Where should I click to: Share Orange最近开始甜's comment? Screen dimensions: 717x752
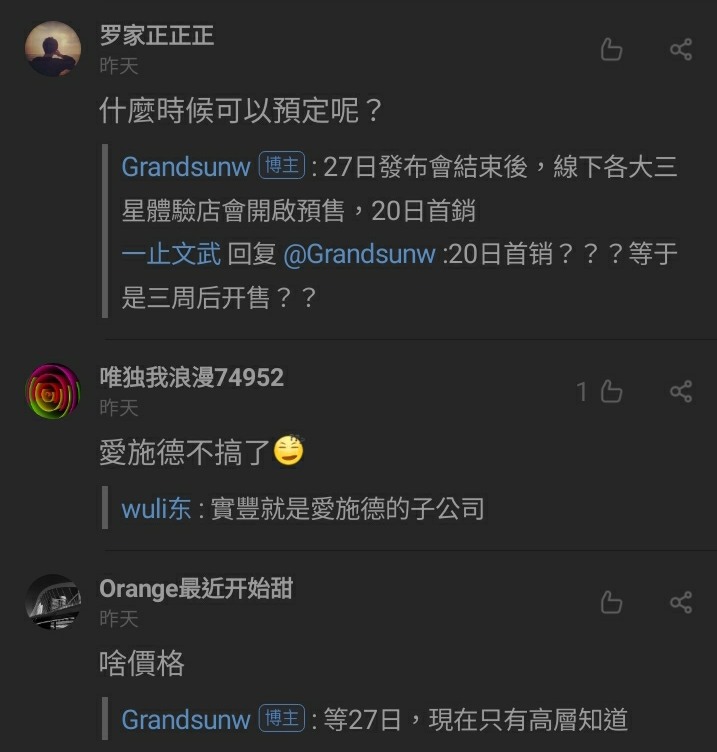[x=681, y=602]
